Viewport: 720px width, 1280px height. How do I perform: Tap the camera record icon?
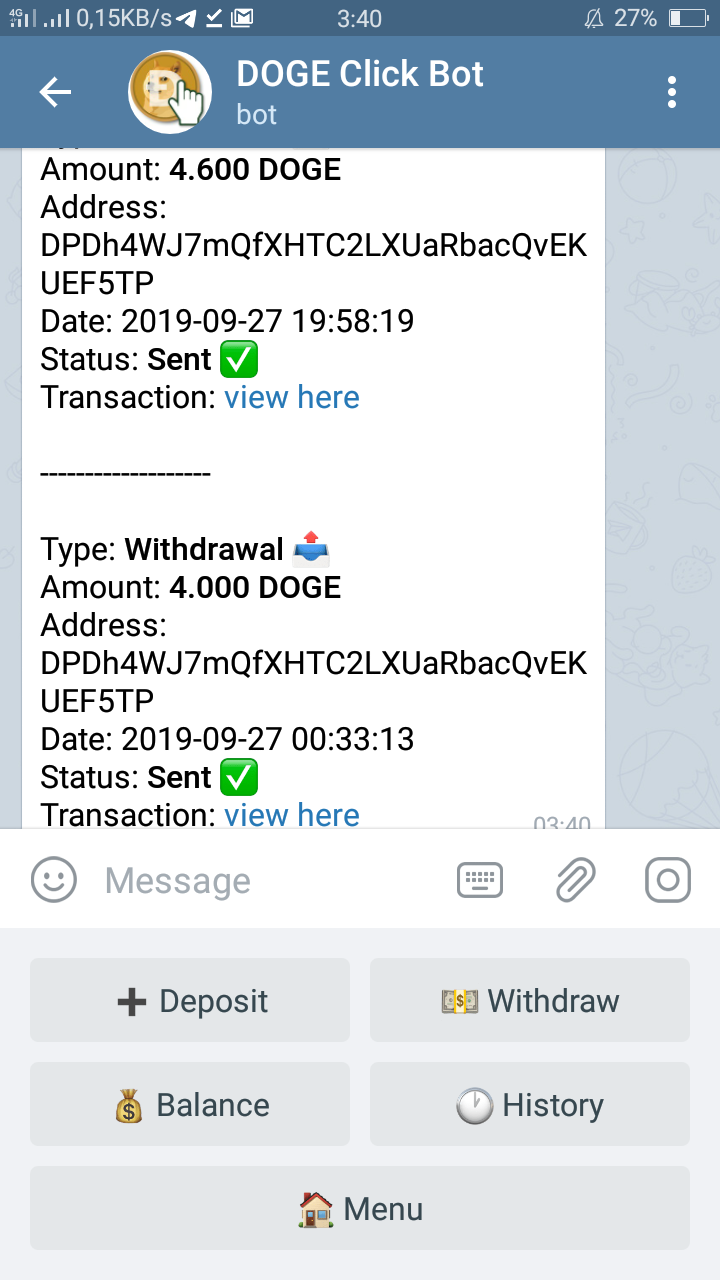coord(667,880)
